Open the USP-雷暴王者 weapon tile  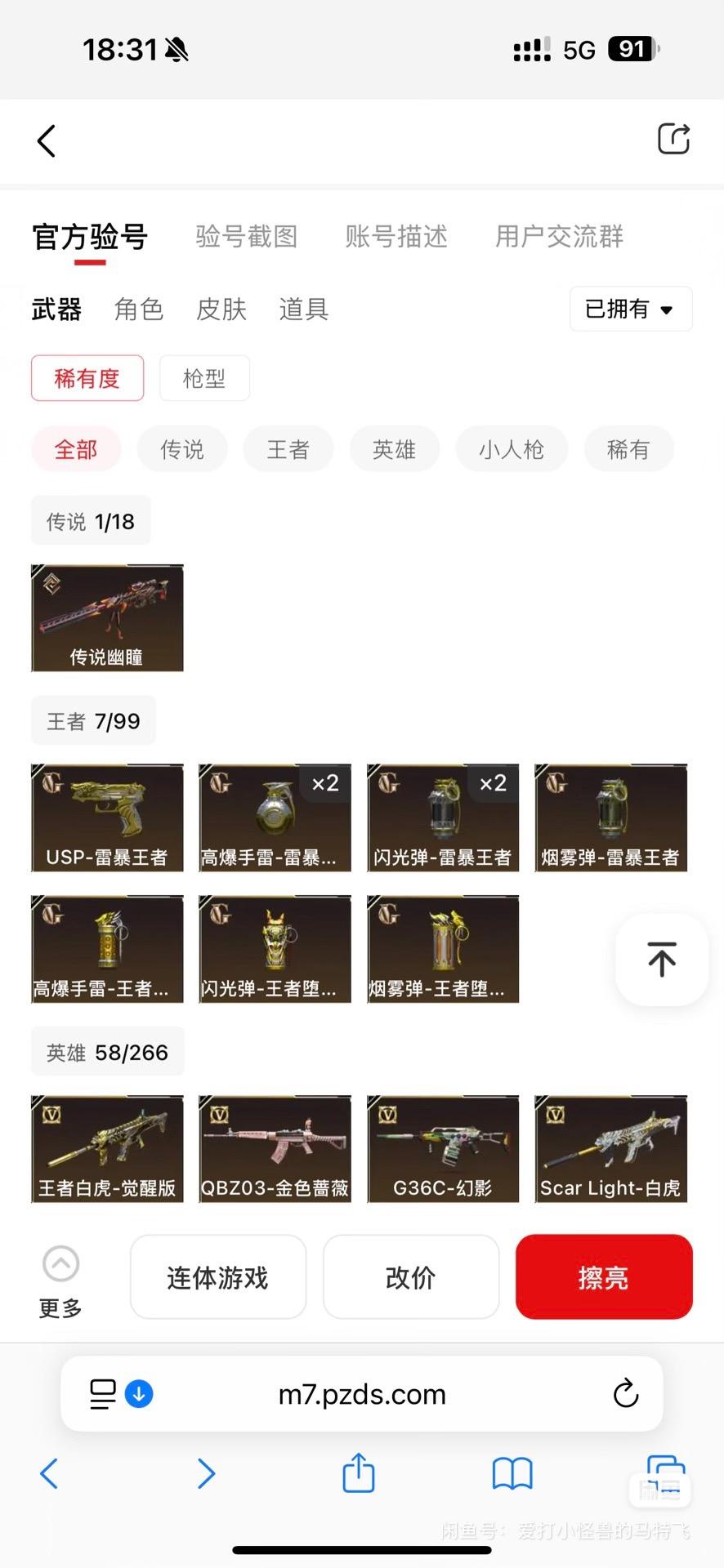click(x=107, y=817)
